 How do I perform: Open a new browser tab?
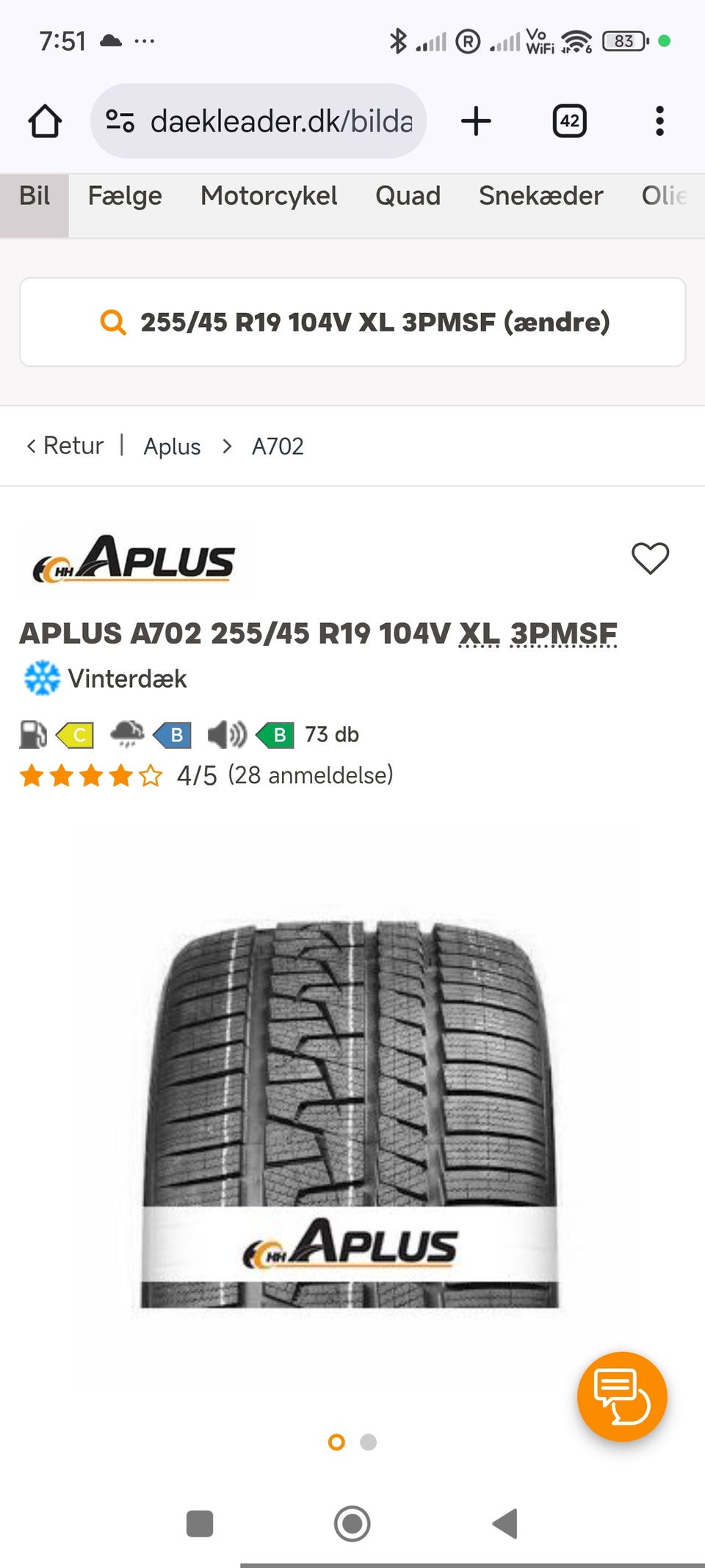click(x=476, y=121)
